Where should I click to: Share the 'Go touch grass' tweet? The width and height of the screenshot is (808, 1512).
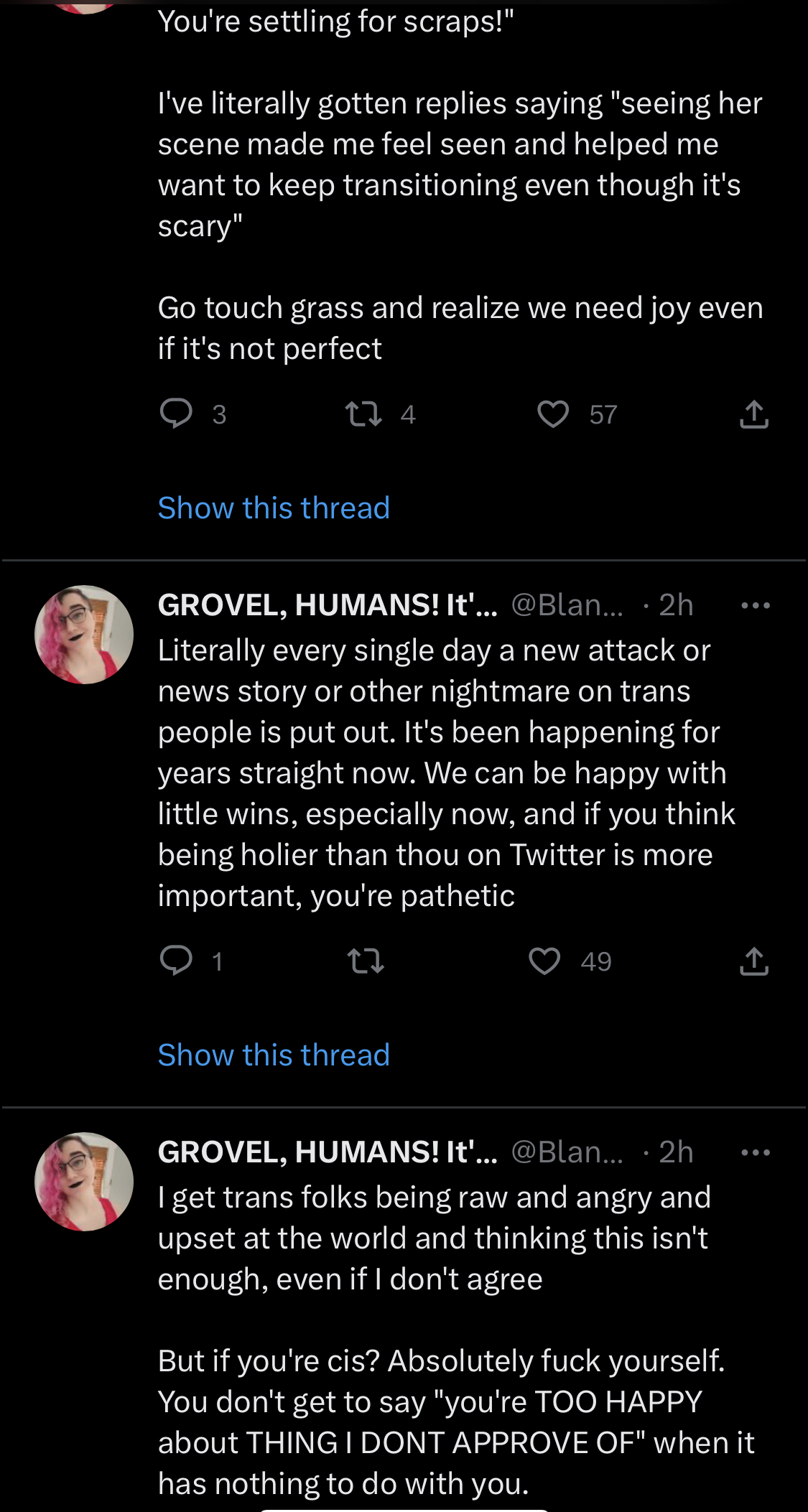[x=754, y=414]
